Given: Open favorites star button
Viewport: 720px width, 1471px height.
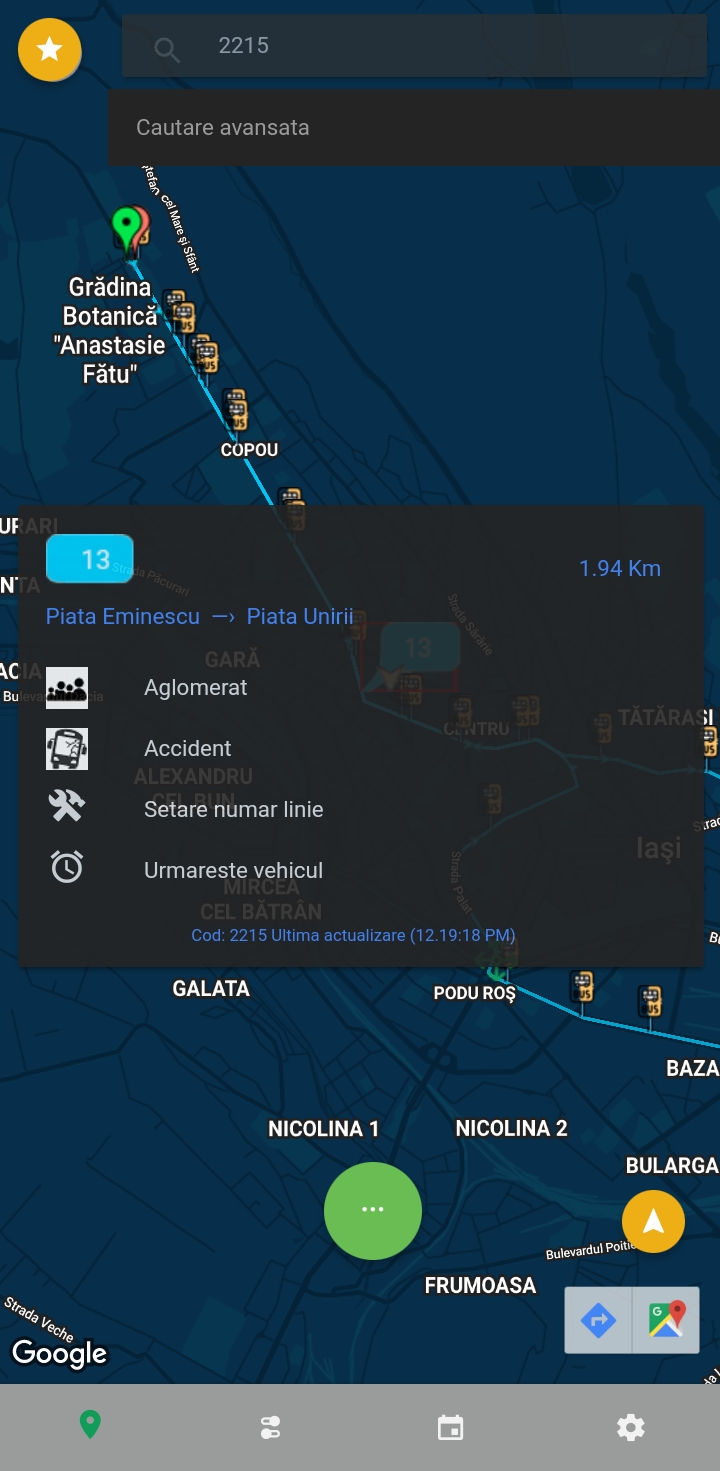Looking at the screenshot, I should point(49,49).
